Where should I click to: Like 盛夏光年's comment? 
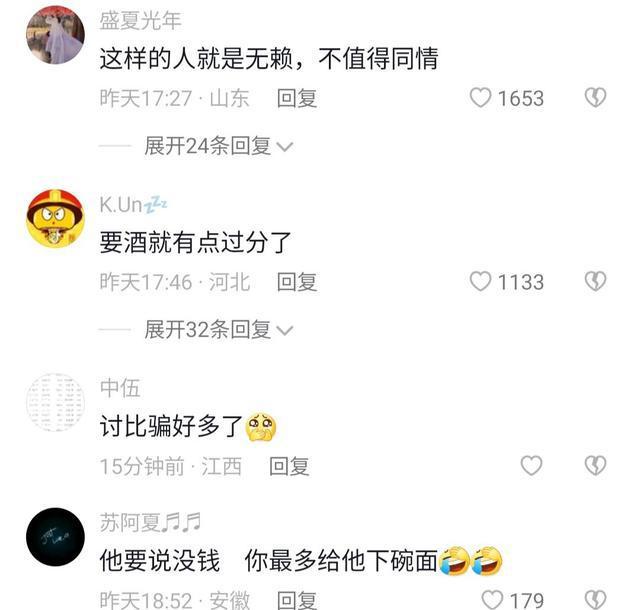coord(481,98)
